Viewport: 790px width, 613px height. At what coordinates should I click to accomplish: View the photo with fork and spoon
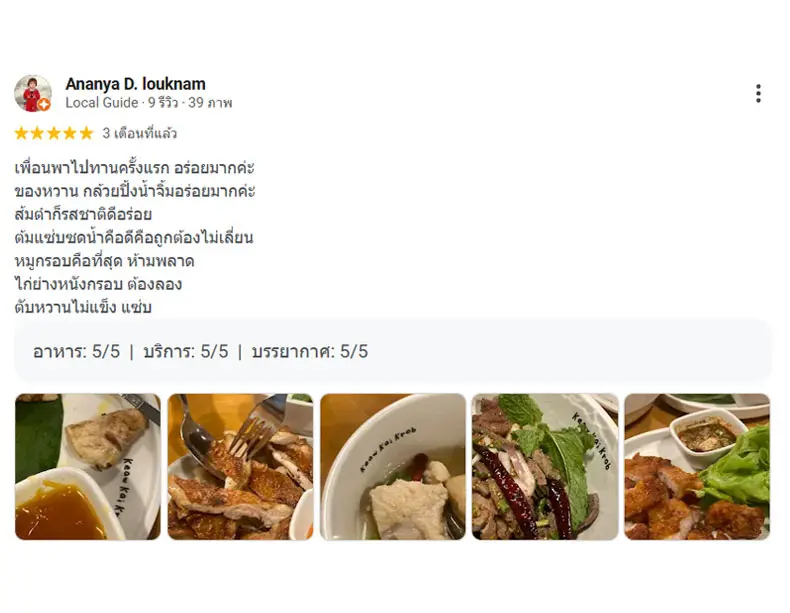click(240, 466)
